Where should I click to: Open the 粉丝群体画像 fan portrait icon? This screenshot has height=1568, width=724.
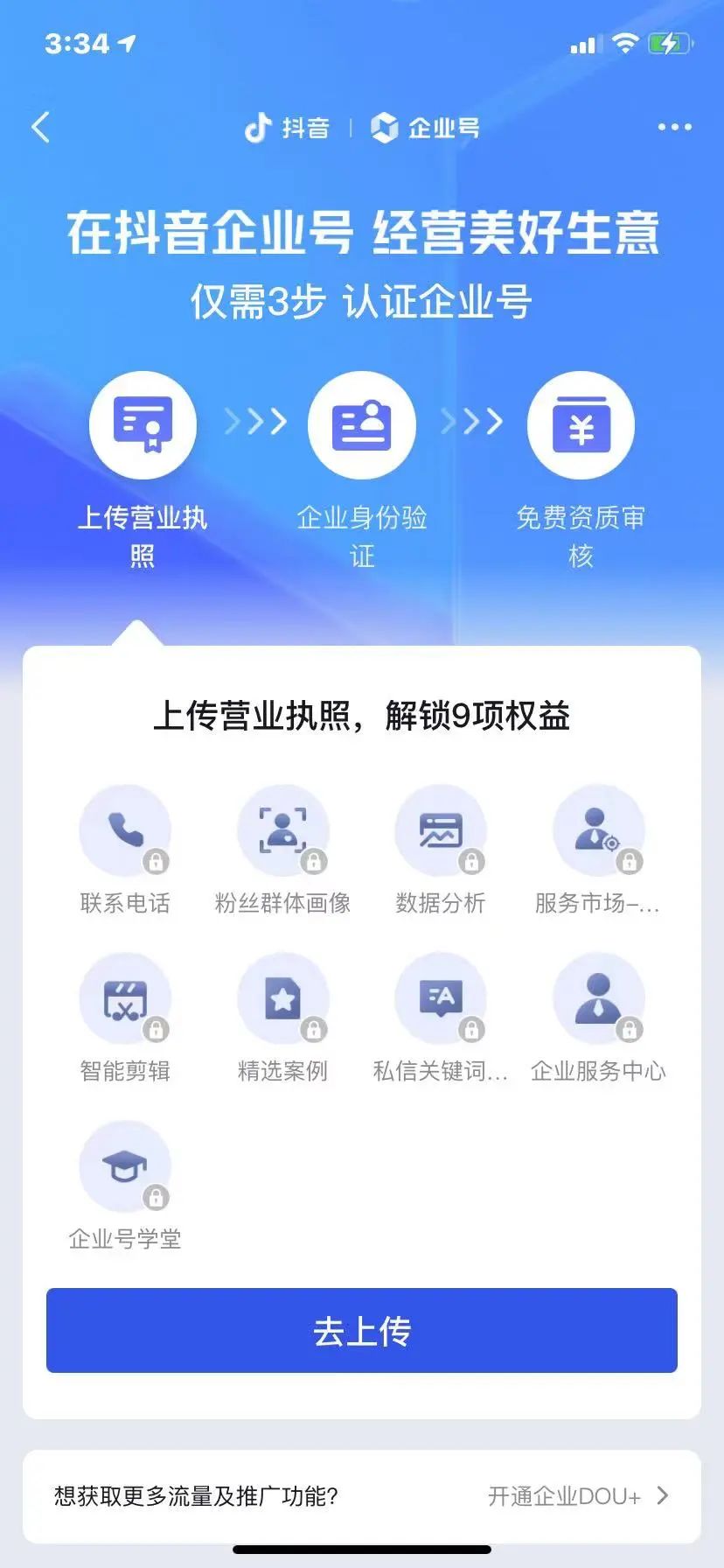tap(282, 829)
